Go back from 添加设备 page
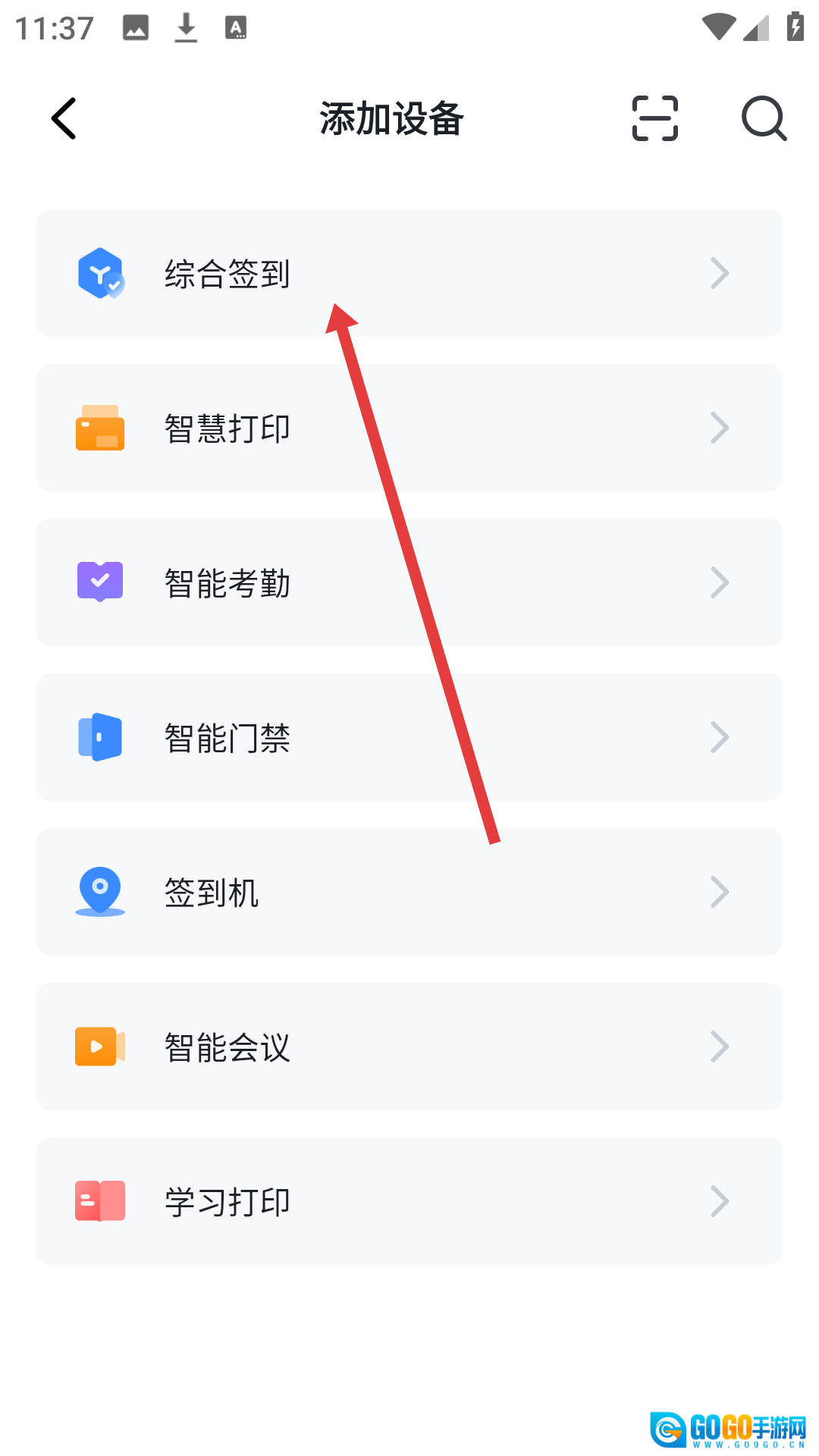The image size is (819, 1456). [64, 118]
